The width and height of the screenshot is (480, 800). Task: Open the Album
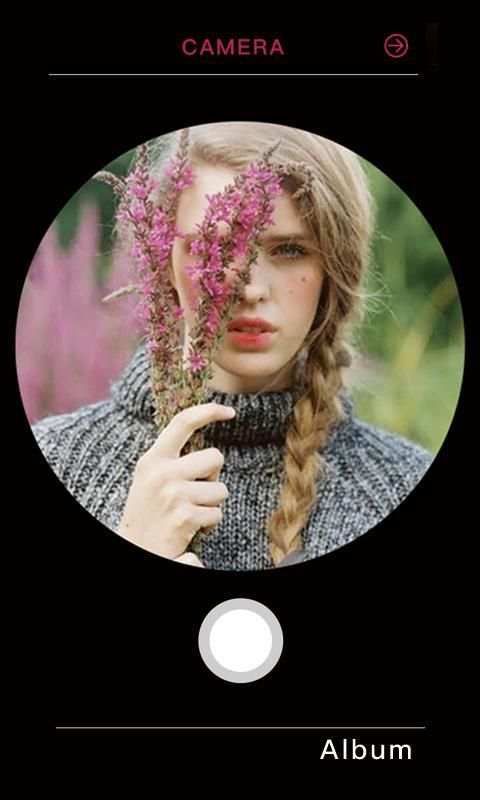click(x=366, y=749)
